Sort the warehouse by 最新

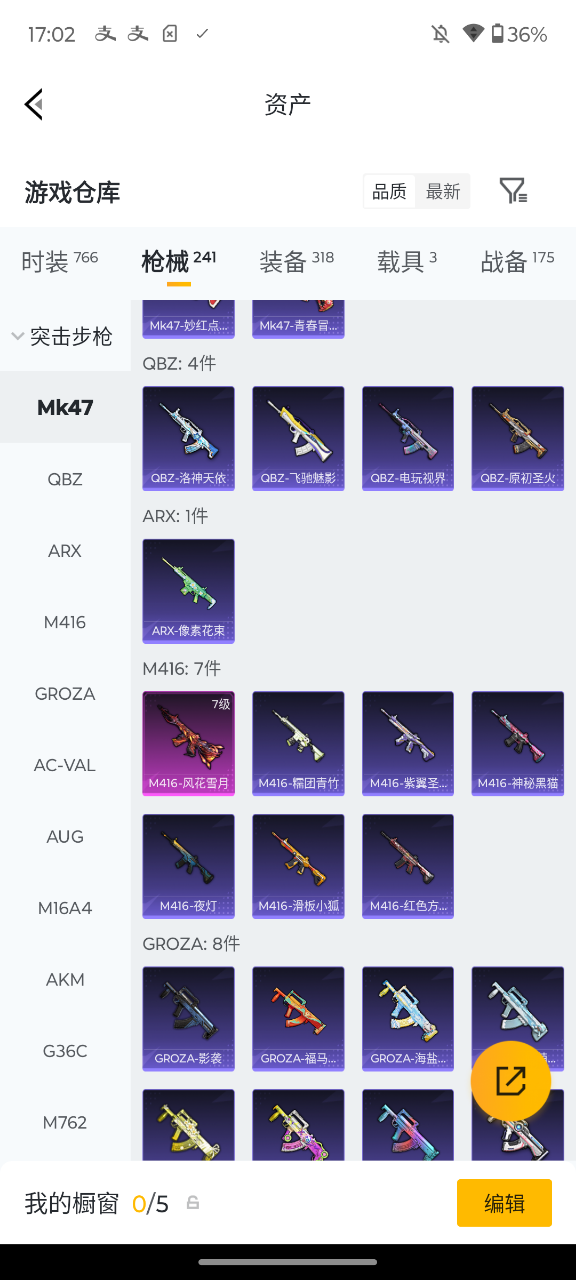(x=443, y=191)
